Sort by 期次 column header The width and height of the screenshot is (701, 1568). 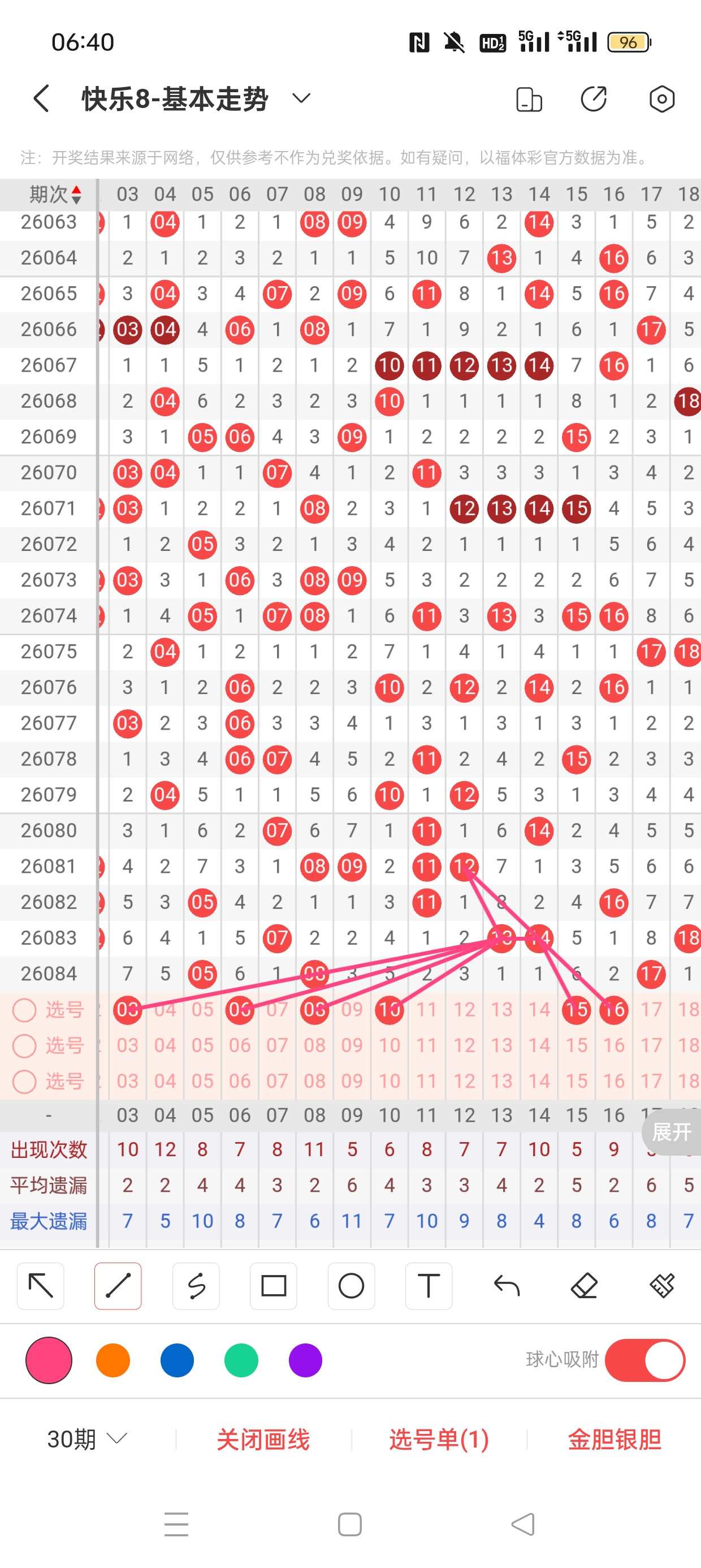click(x=55, y=194)
